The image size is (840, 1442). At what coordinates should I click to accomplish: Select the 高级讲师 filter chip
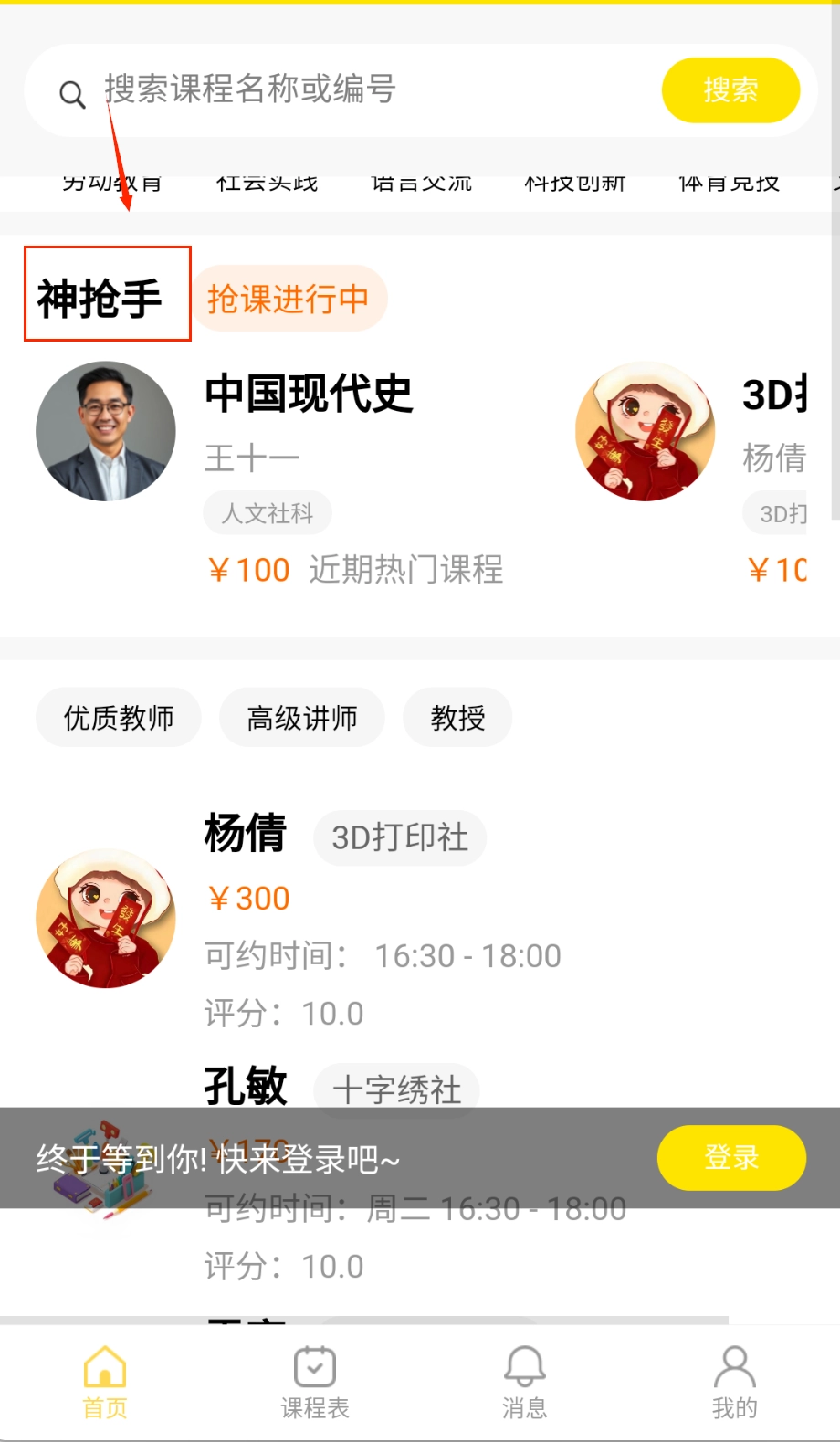[302, 718]
